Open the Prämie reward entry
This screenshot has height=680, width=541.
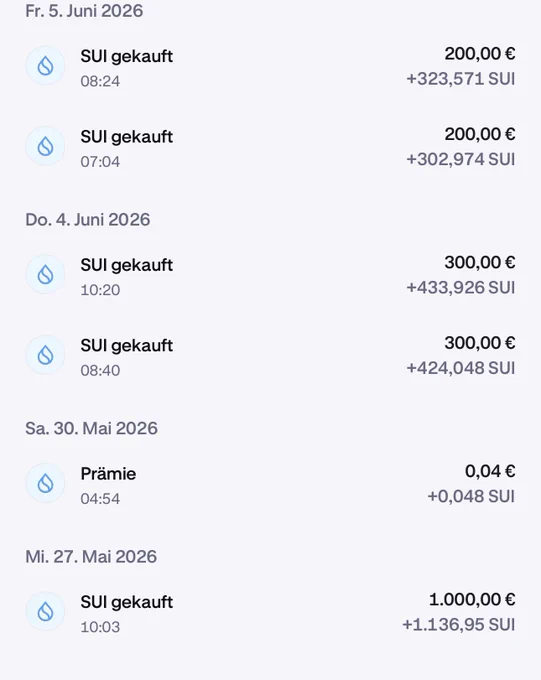coord(270,484)
